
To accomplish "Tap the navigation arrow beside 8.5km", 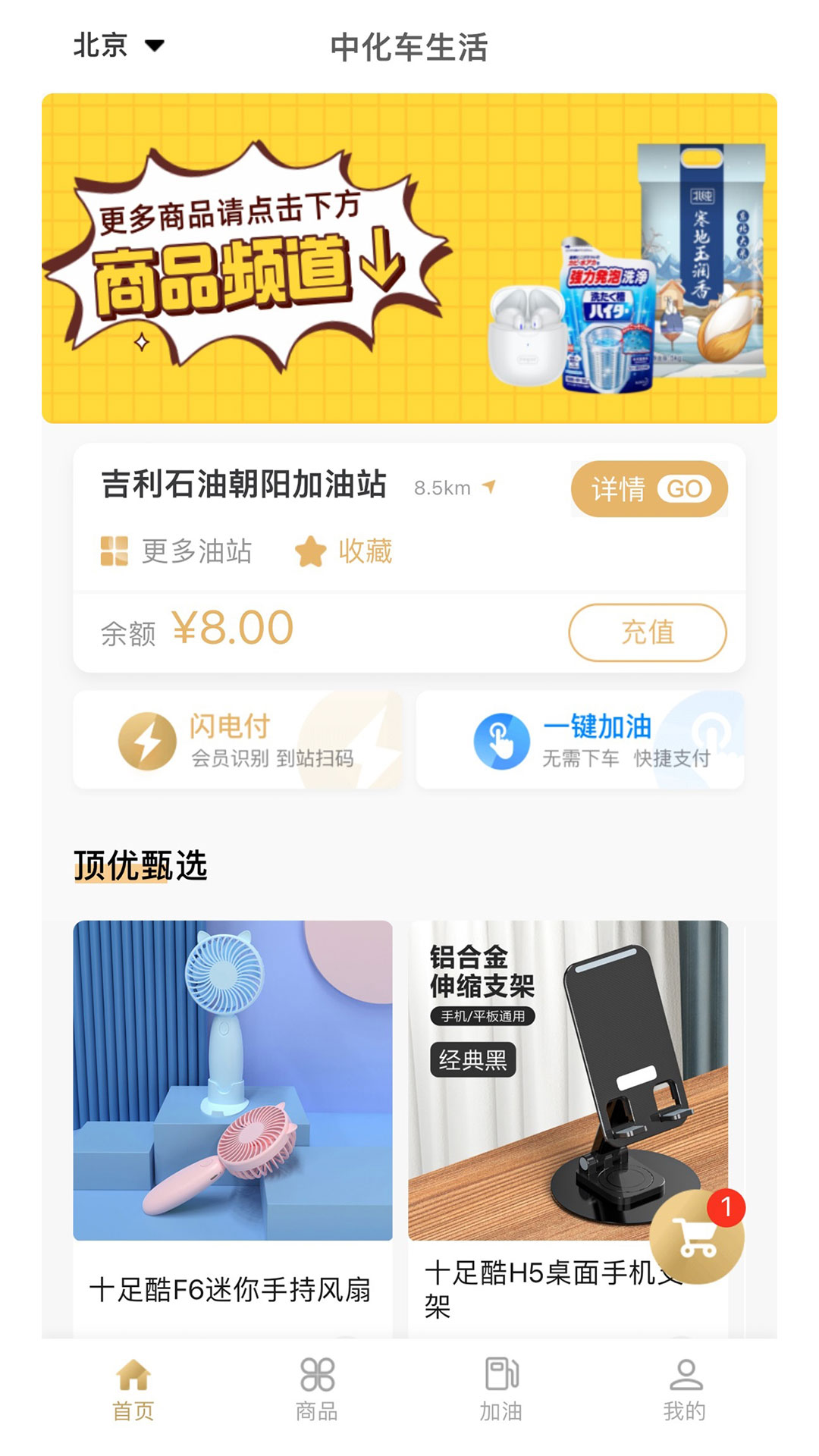I will (489, 486).
